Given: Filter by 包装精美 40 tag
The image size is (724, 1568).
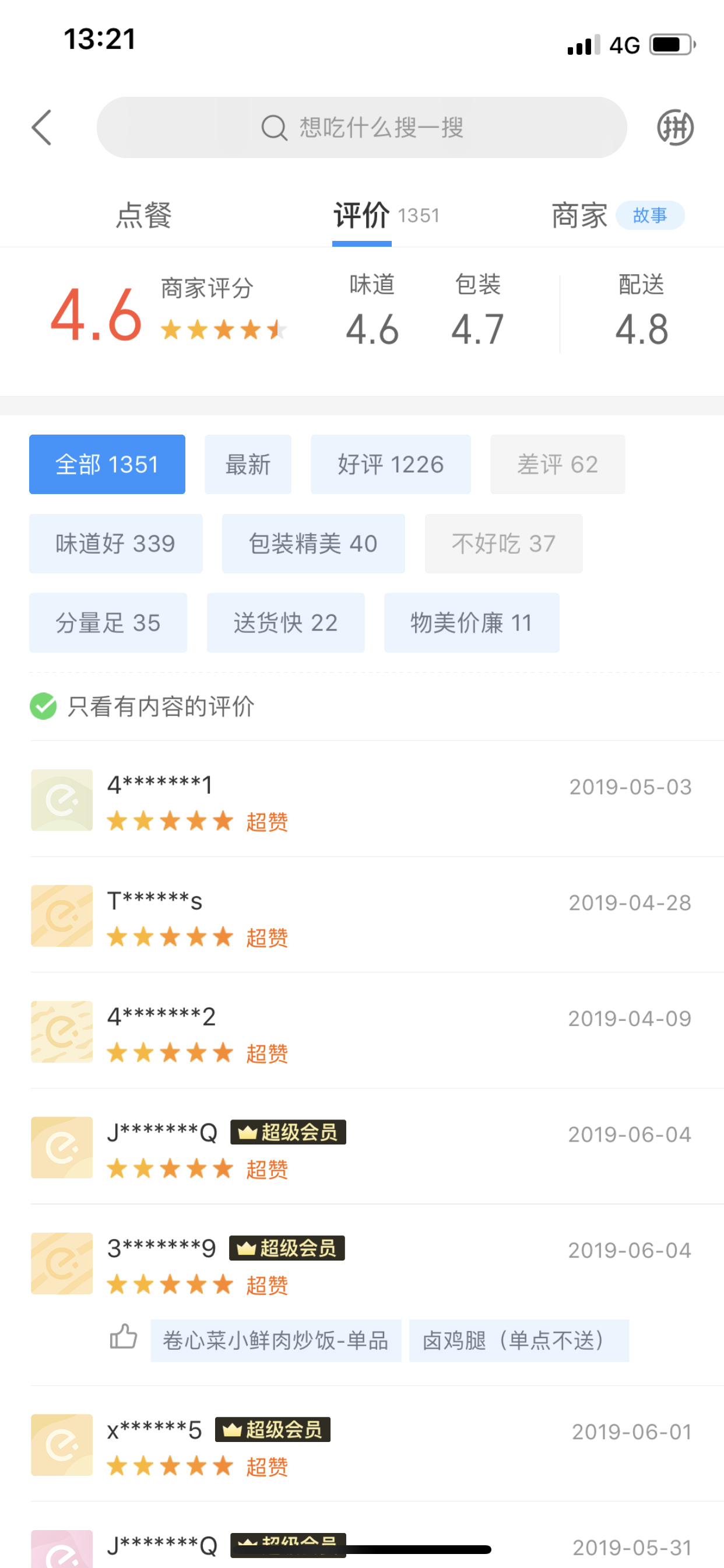Looking at the screenshot, I should [x=314, y=544].
